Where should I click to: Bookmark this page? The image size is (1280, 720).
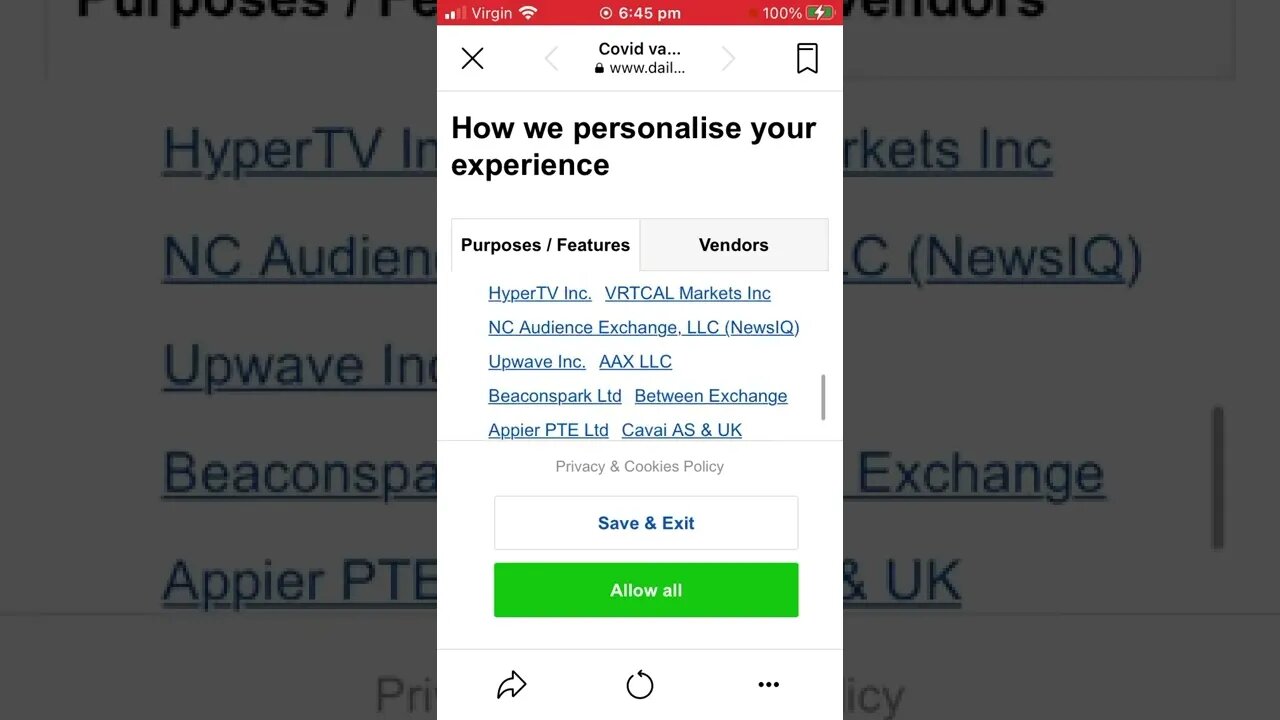[807, 58]
